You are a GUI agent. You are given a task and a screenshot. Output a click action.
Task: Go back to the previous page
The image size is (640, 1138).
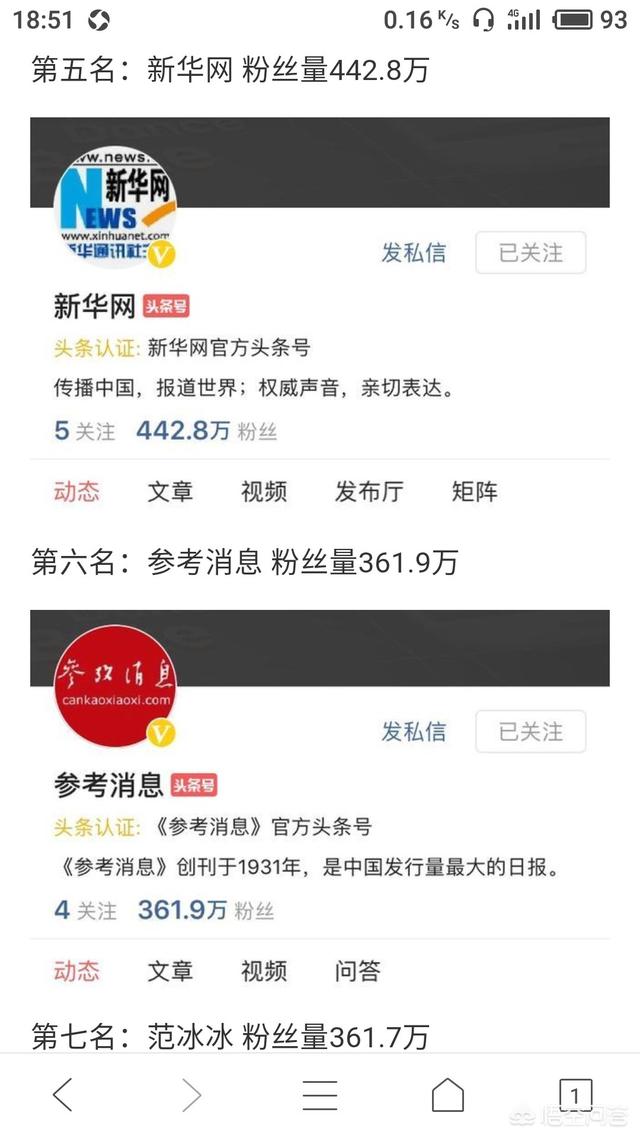point(63,1094)
